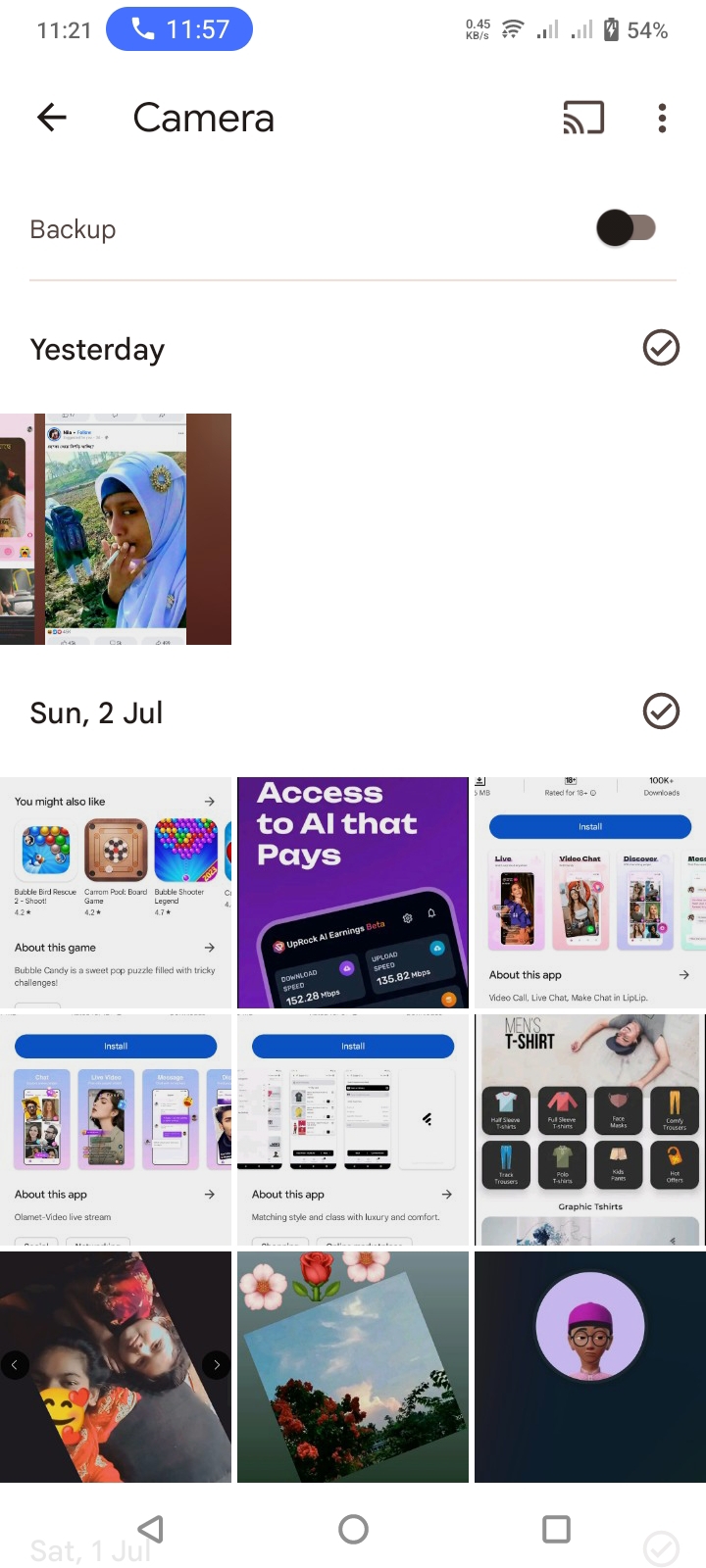706x1568 pixels.
Task: Open the three-dot overflow menu
Action: click(x=662, y=119)
